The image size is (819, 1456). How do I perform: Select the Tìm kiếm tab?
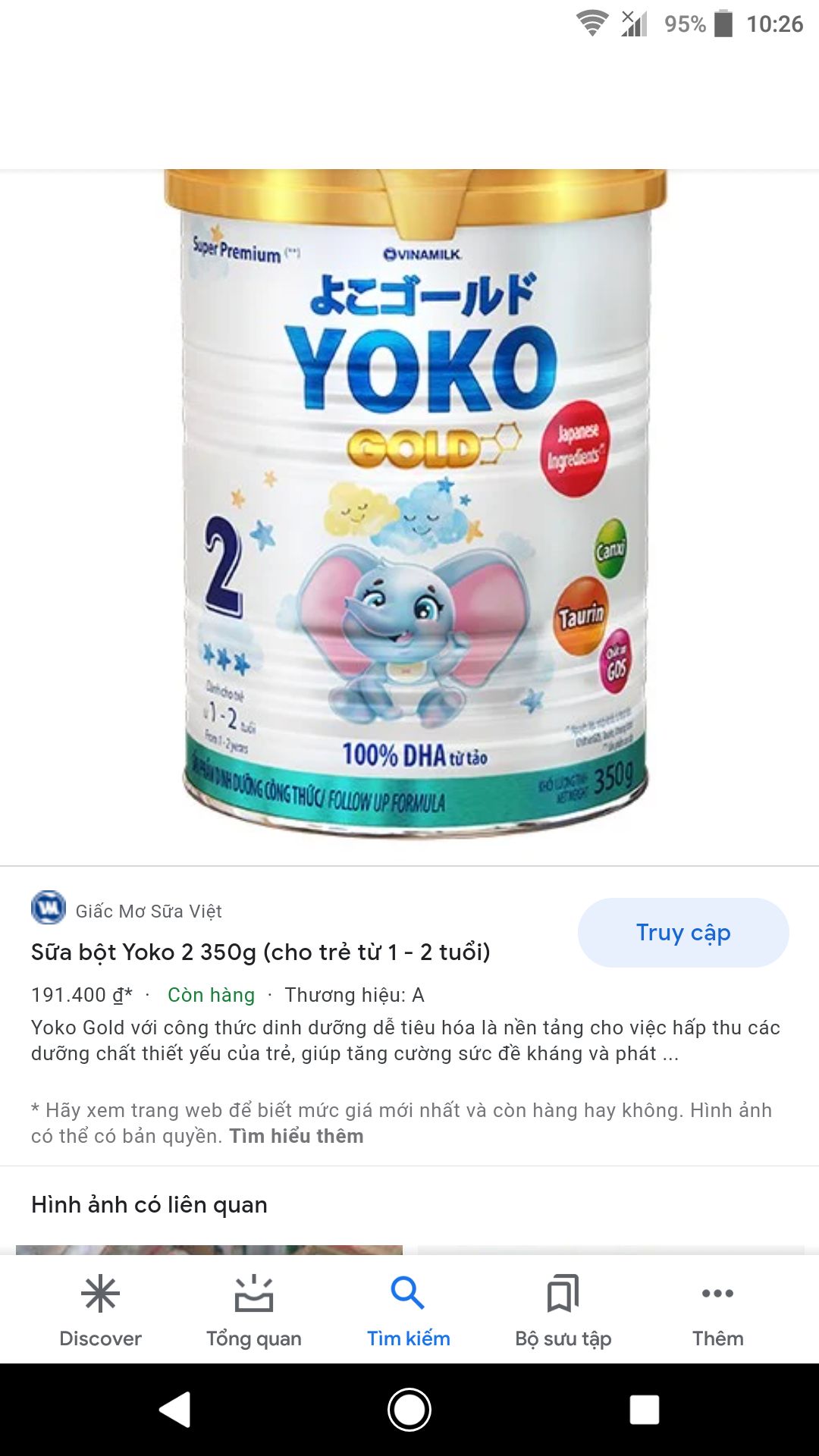409,1310
